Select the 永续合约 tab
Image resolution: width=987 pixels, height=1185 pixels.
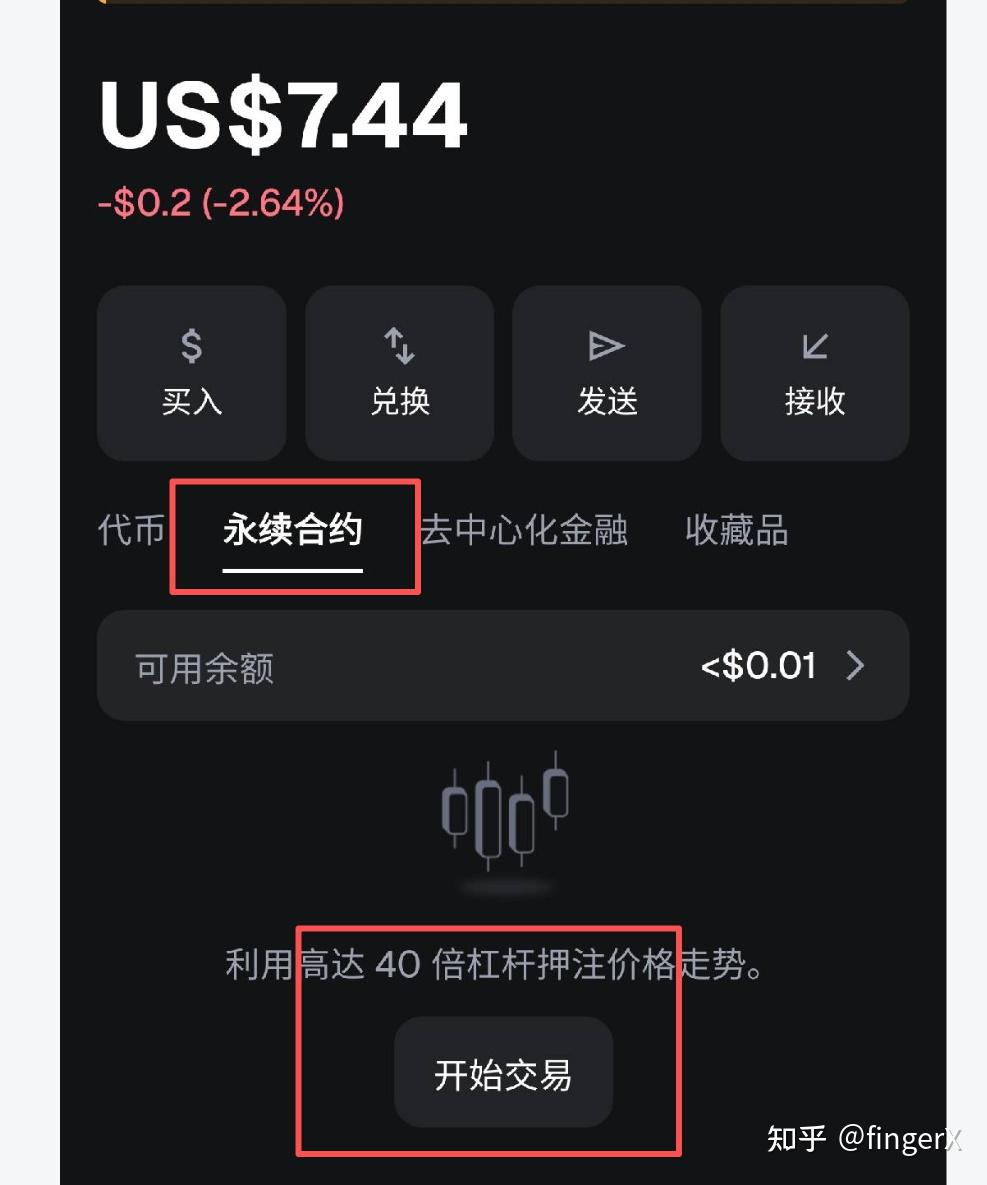[292, 530]
